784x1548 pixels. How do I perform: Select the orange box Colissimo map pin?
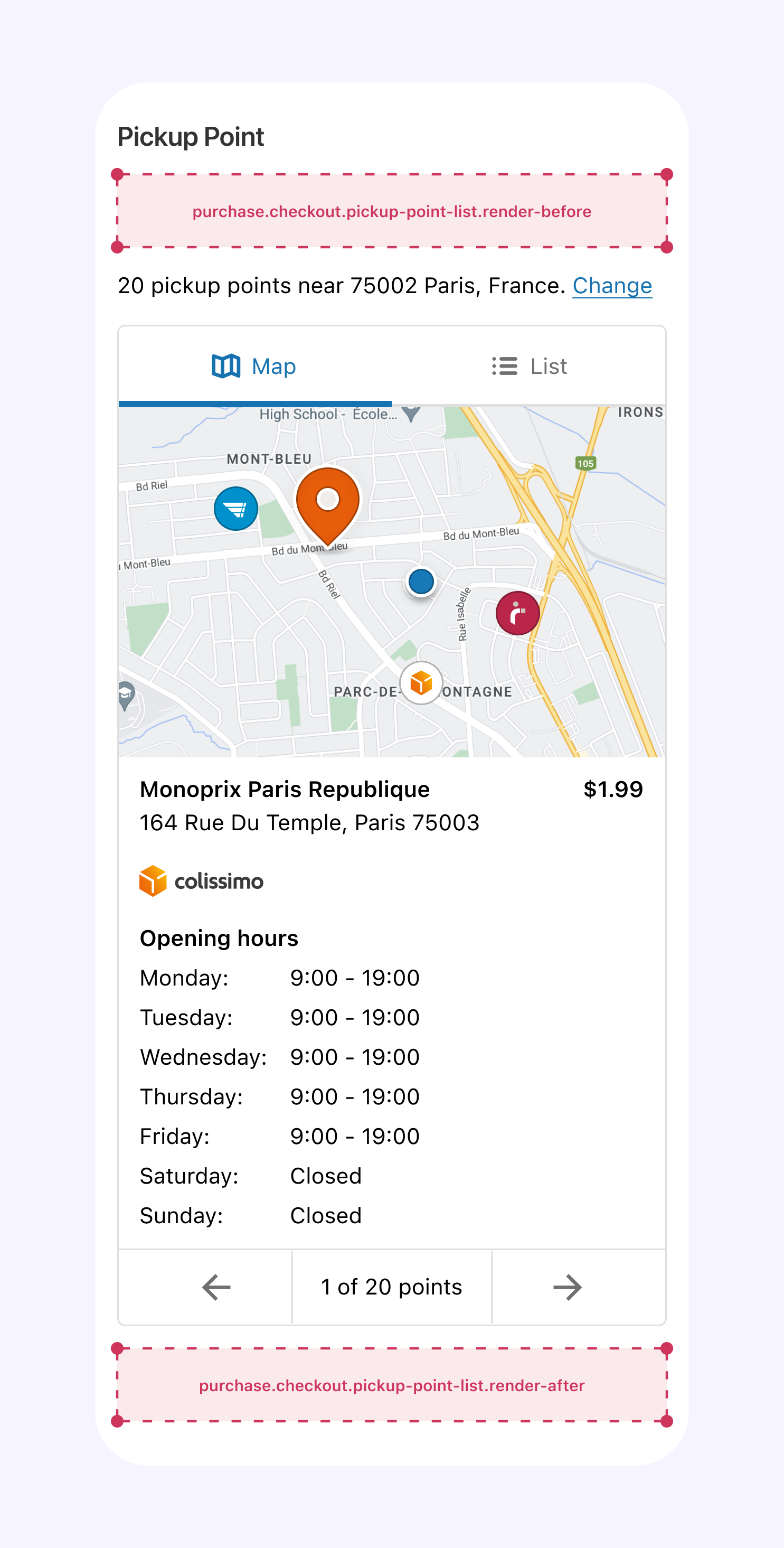421,683
